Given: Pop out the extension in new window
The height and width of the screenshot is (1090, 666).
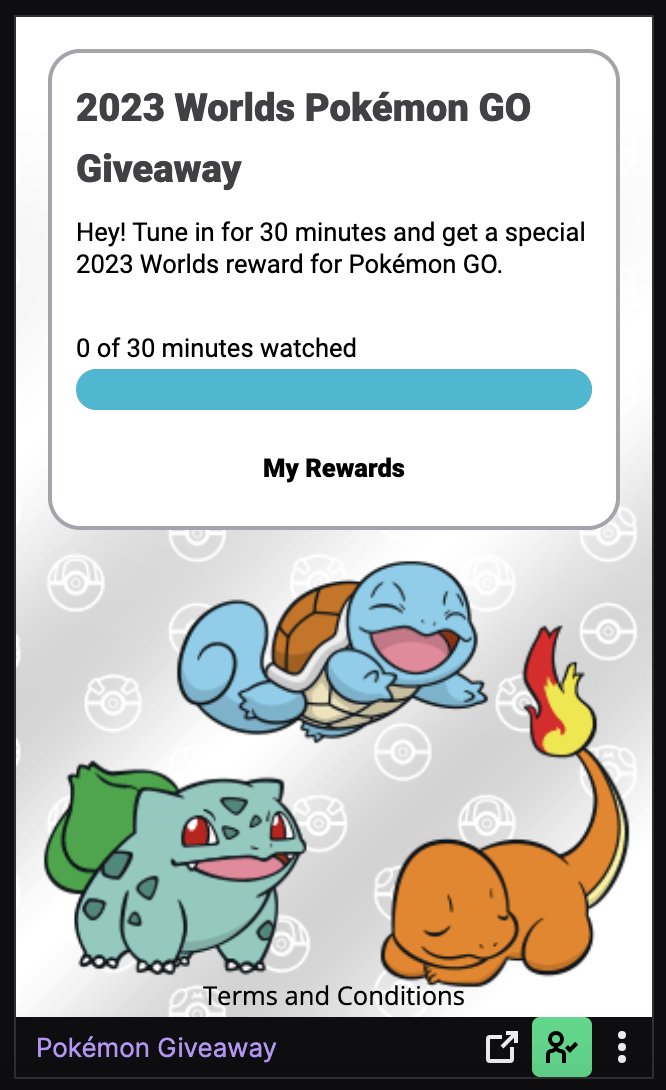Looking at the screenshot, I should [501, 1047].
